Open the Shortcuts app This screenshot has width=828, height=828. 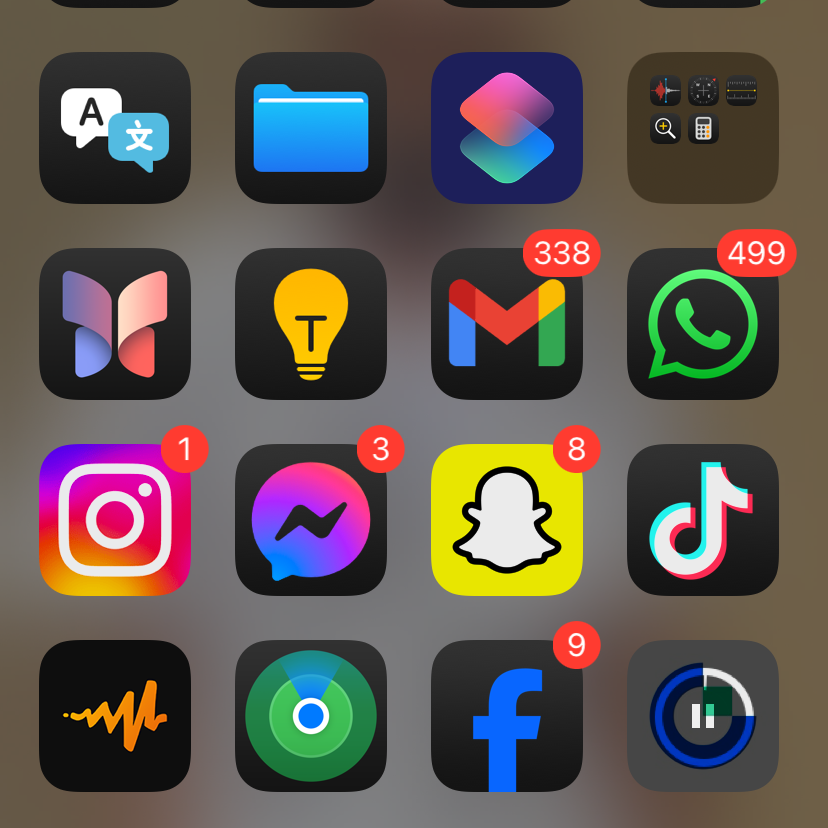tap(507, 128)
